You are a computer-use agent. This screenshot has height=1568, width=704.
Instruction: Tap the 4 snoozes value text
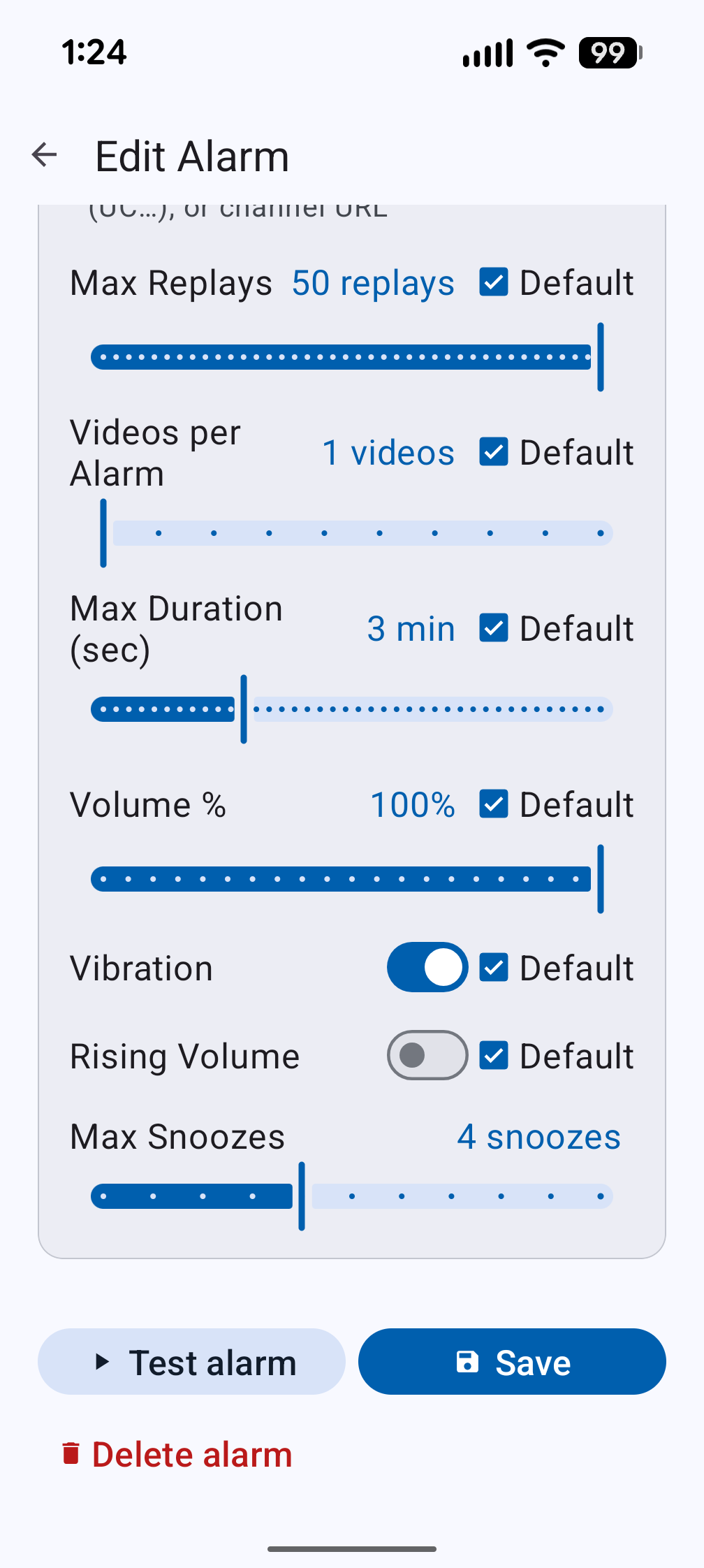[538, 1136]
